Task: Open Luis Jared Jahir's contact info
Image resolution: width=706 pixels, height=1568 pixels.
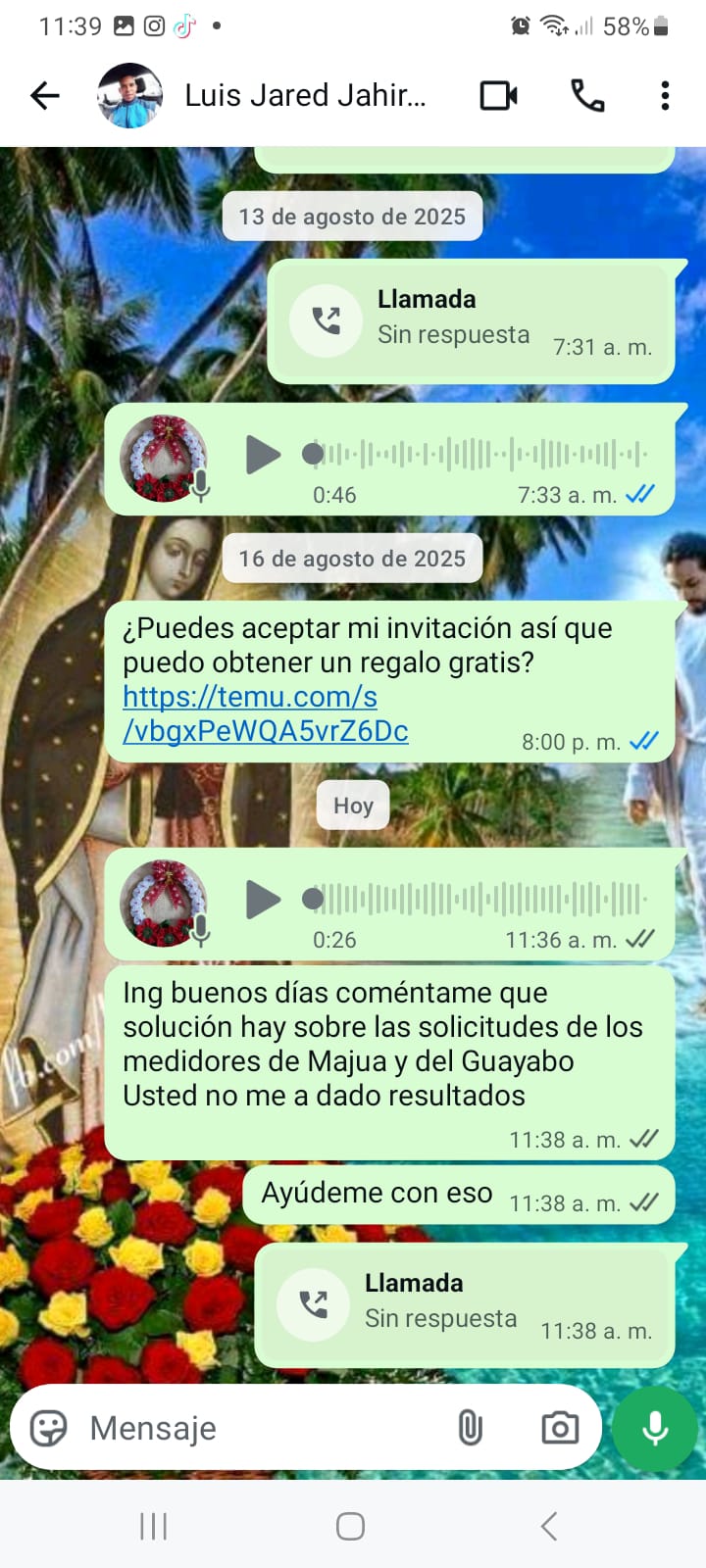Action: click(x=304, y=95)
